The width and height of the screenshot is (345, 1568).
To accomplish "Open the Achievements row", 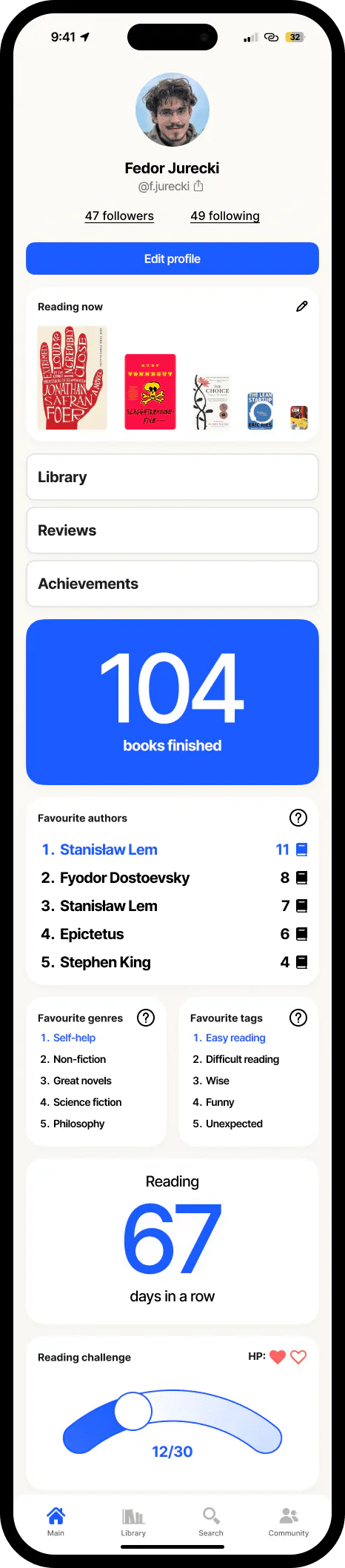I will pos(172,584).
